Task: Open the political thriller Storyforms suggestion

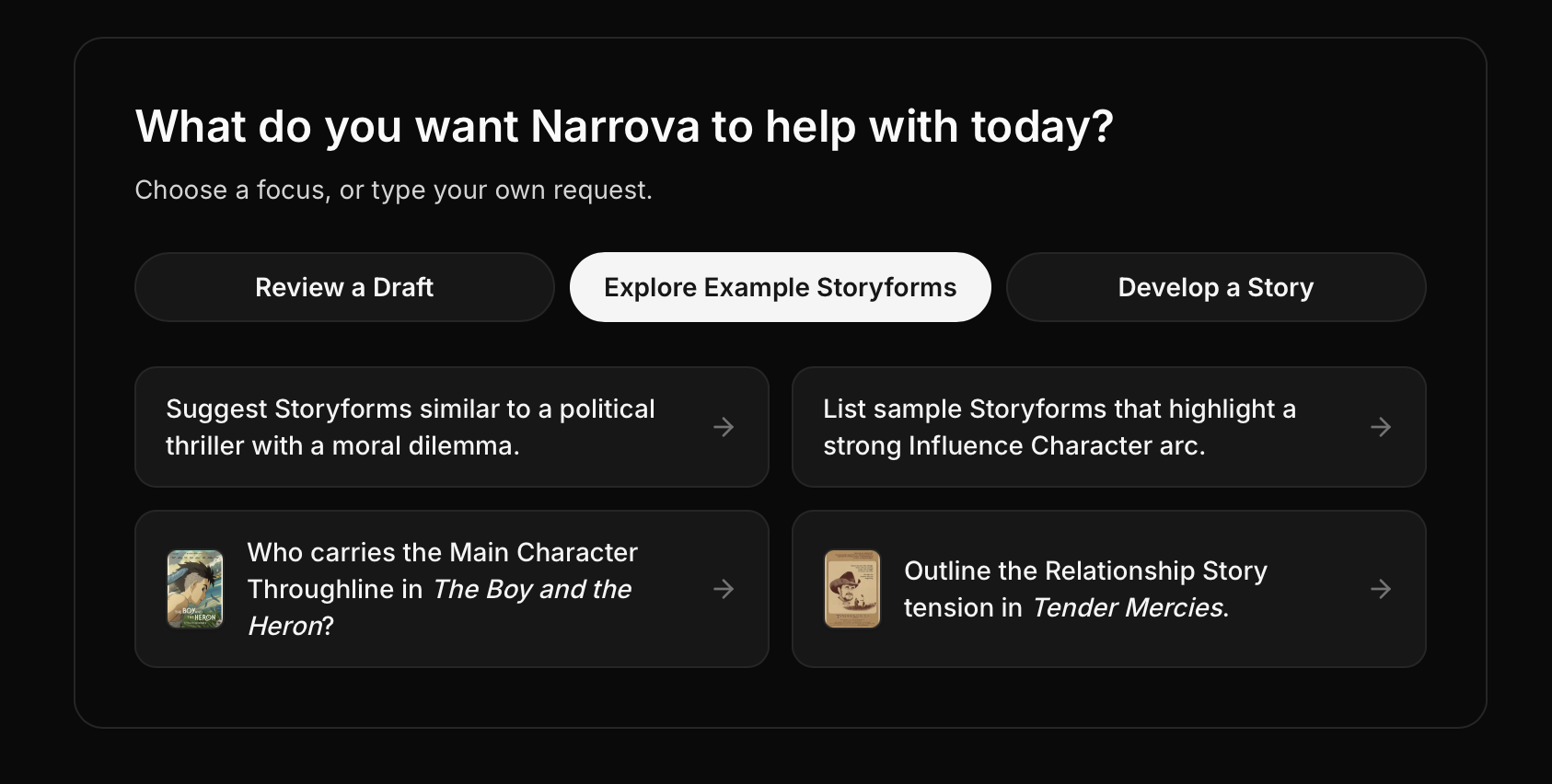Action: [x=451, y=427]
